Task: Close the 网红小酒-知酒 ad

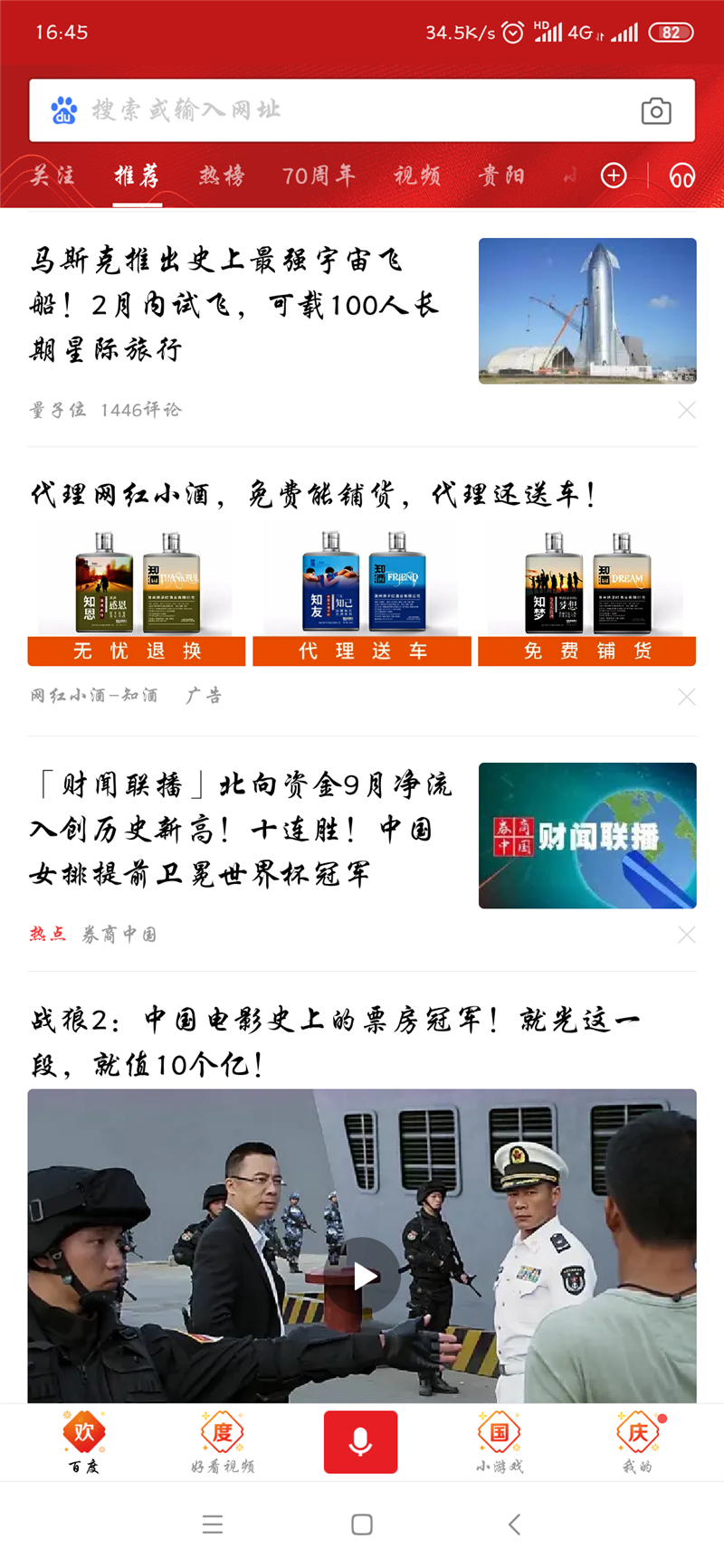Action: coord(687,697)
